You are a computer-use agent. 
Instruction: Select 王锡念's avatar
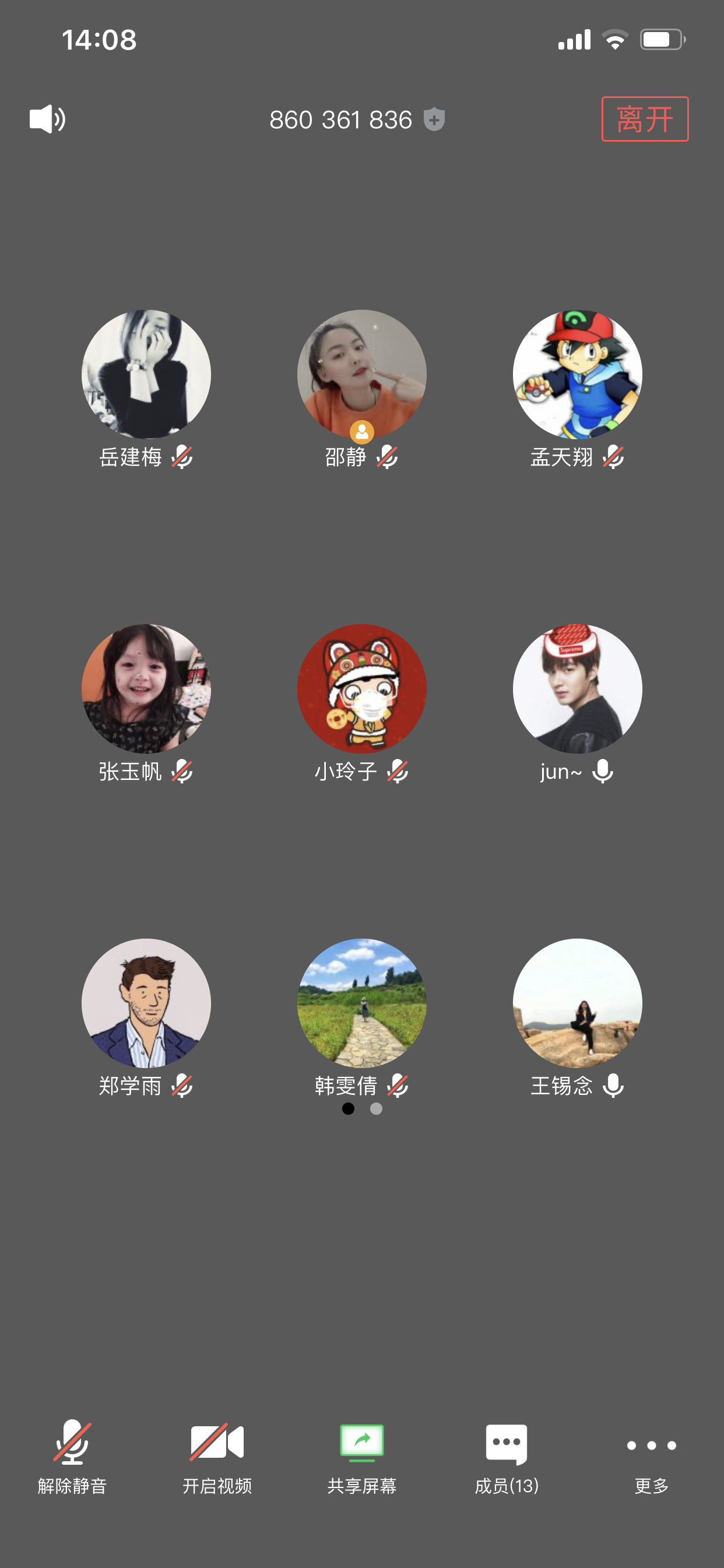point(577,1003)
